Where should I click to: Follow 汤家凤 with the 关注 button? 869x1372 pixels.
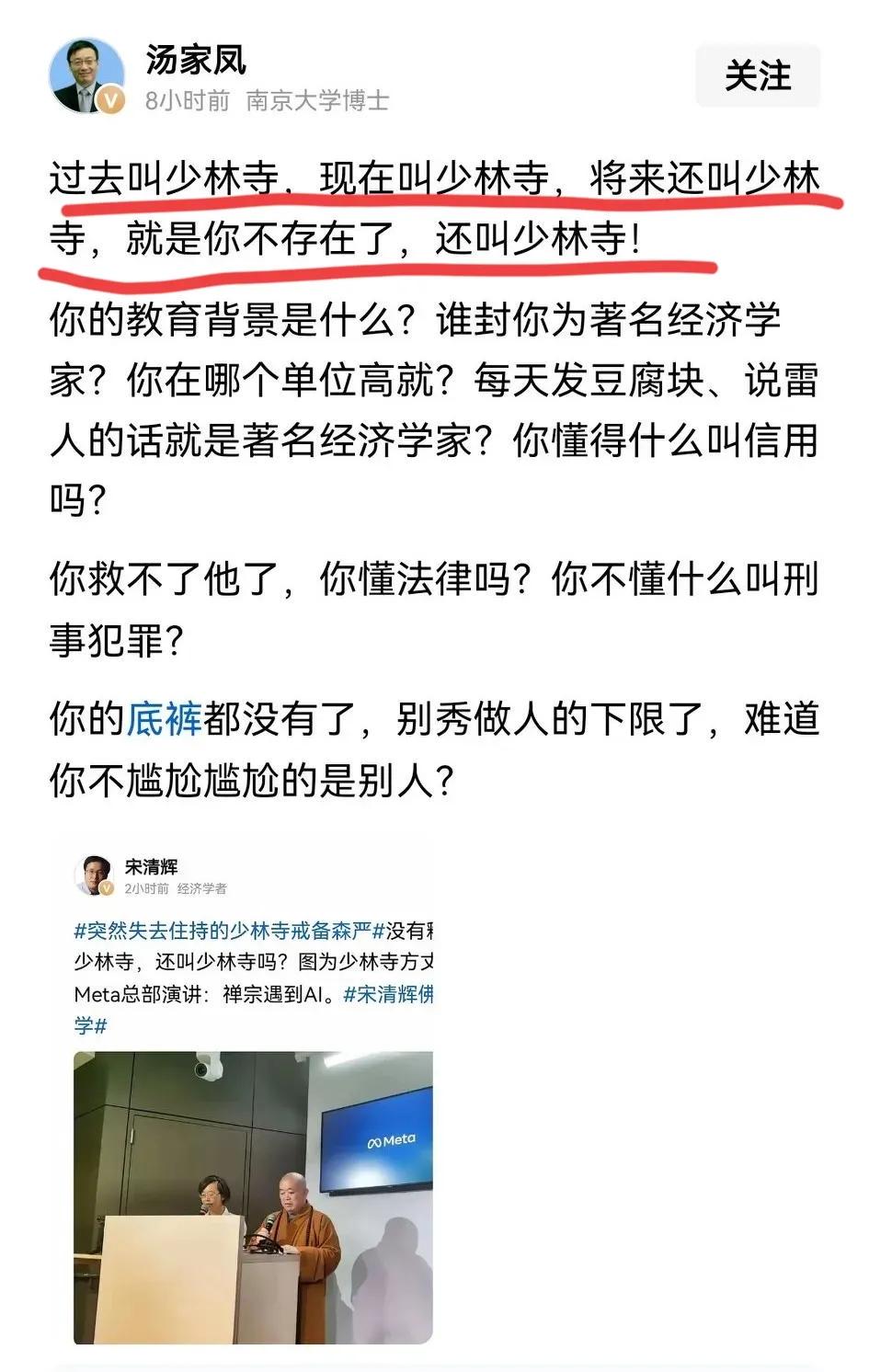point(757,75)
